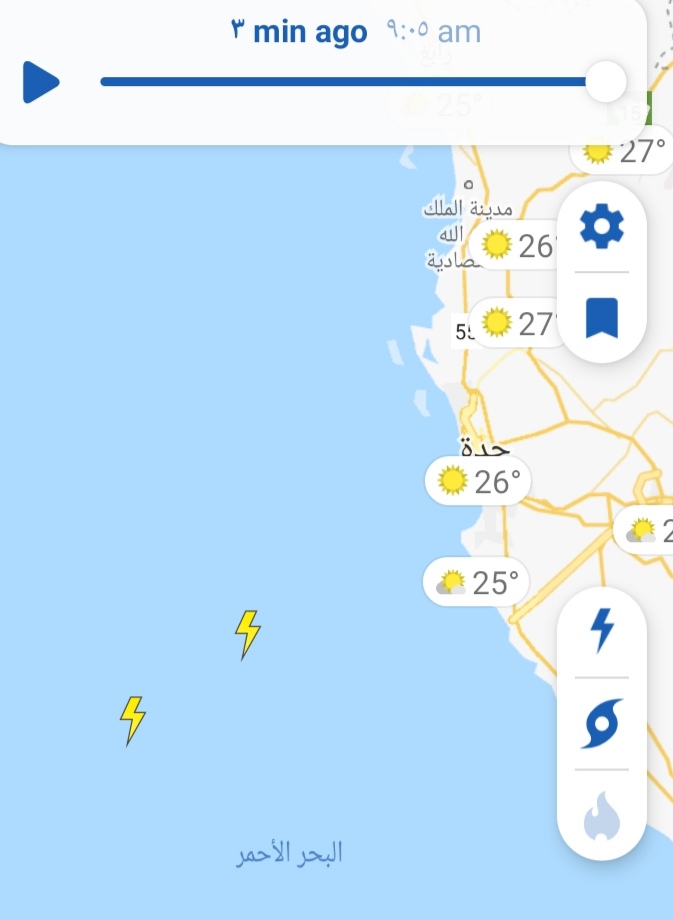Open saved locations bookmark
The image size is (673, 920).
(x=602, y=318)
